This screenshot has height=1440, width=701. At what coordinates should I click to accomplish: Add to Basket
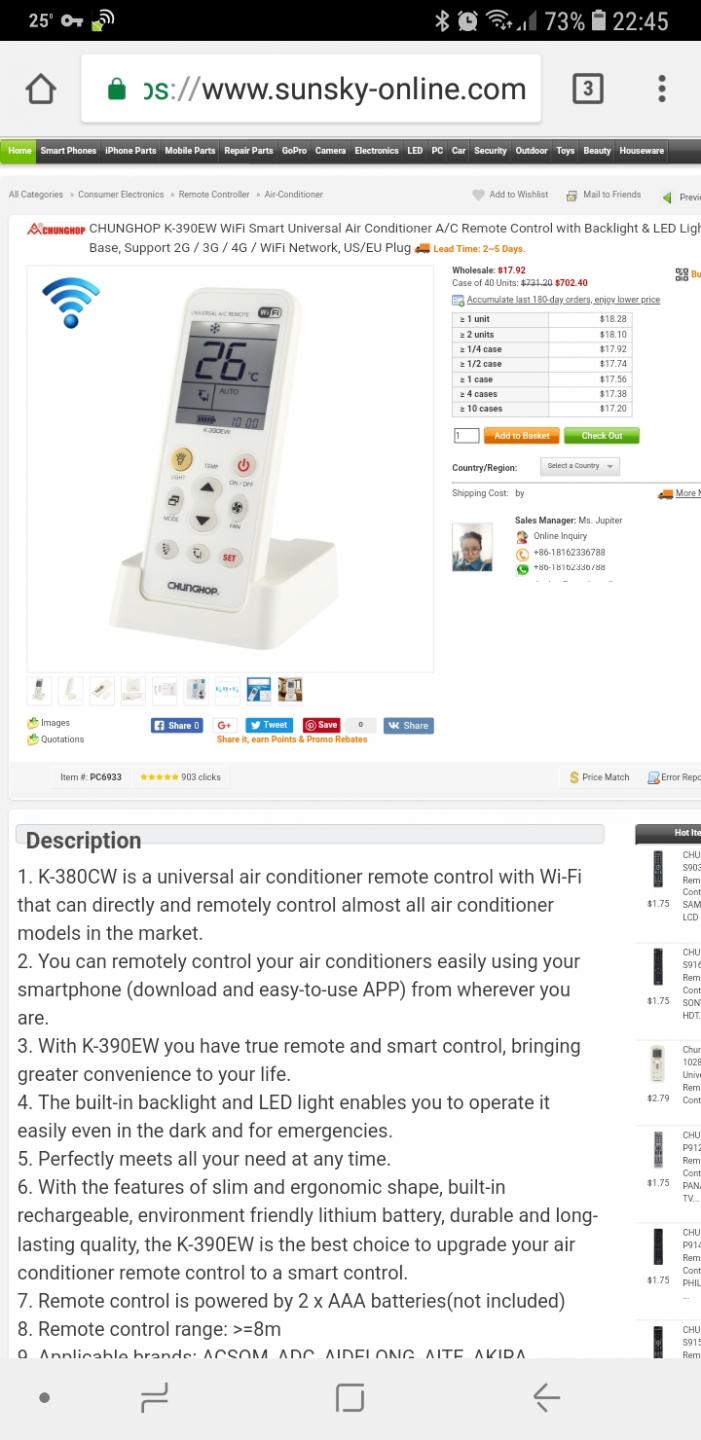click(x=521, y=436)
